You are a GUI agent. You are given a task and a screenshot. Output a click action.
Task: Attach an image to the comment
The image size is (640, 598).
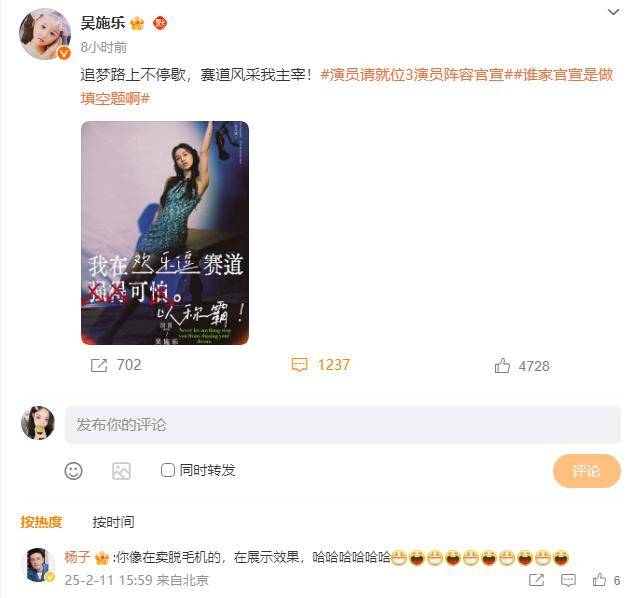[x=121, y=470]
